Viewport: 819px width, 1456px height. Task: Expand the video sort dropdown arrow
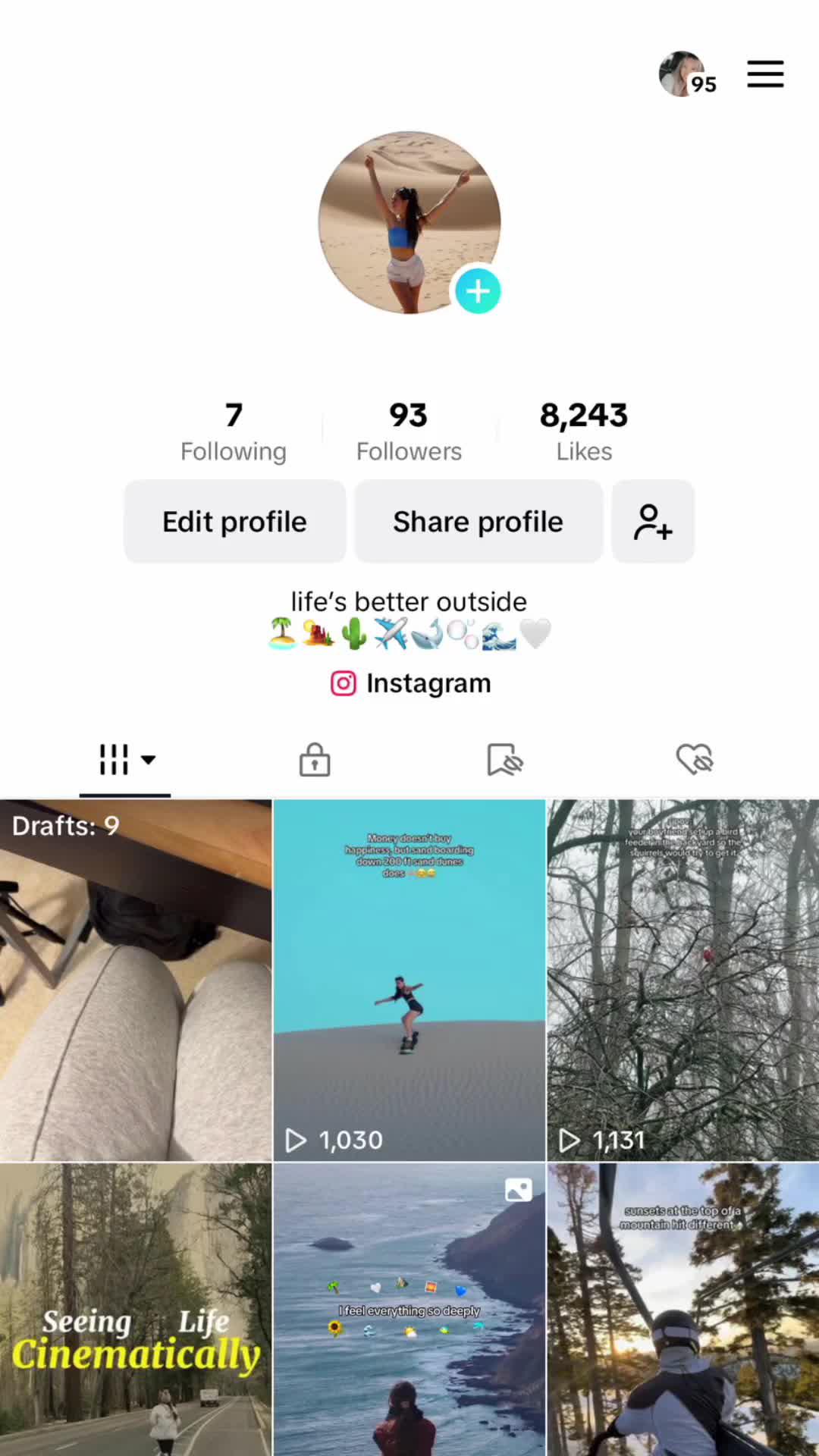click(x=149, y=761)
